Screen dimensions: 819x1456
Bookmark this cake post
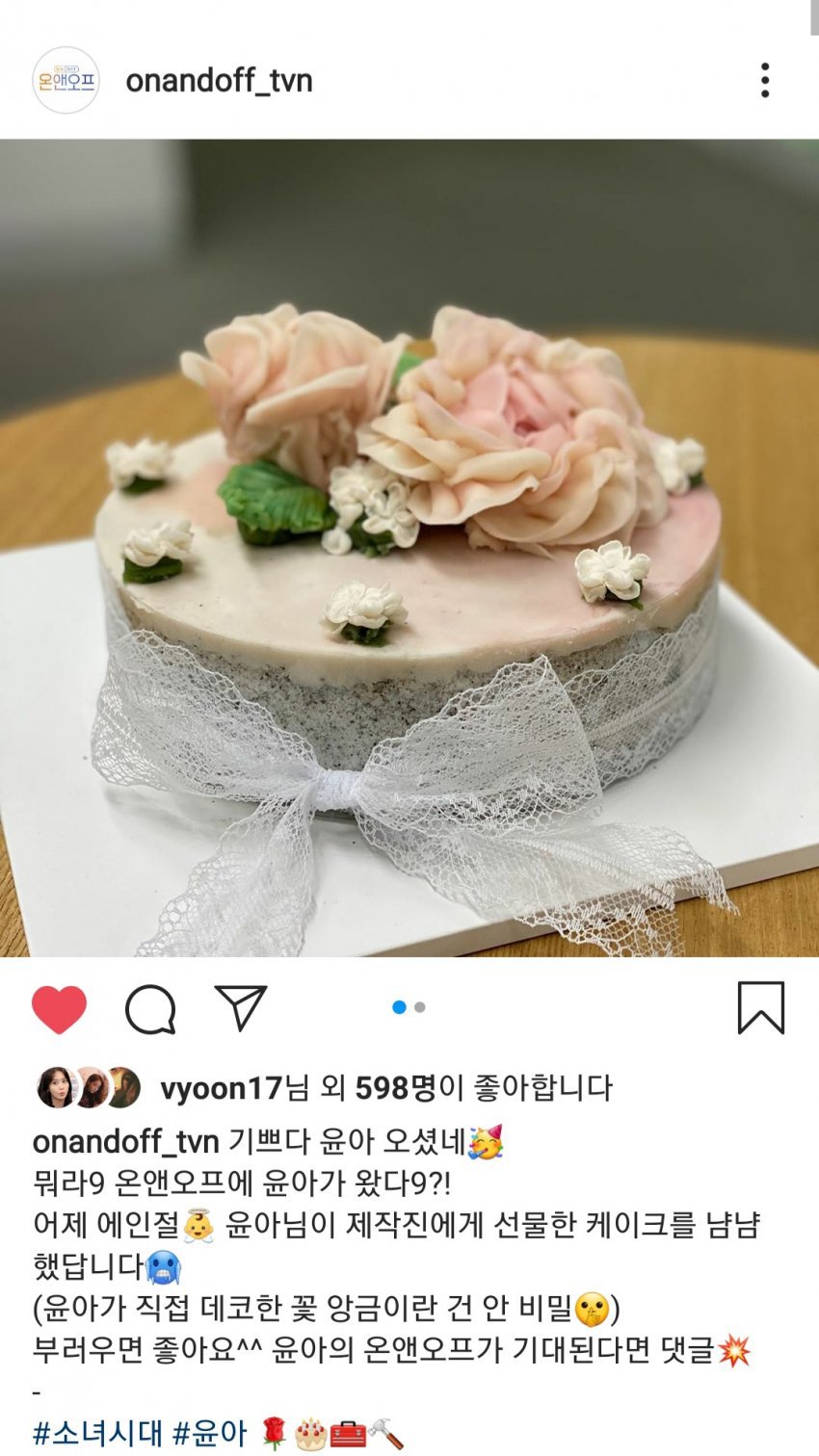[x=760, y=1007]
